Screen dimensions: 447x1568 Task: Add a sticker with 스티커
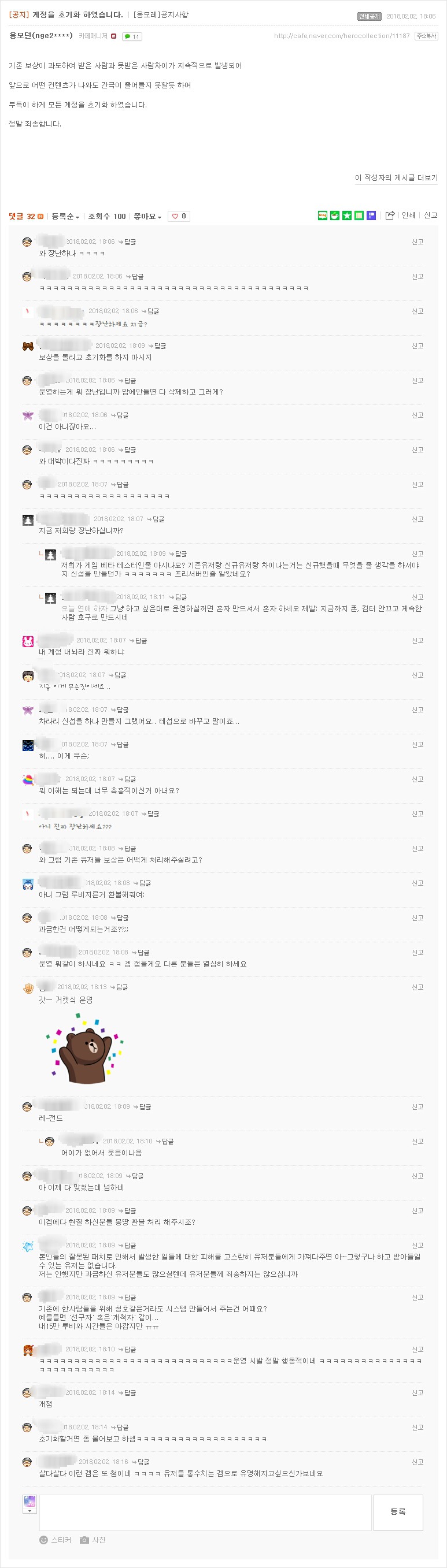click(x=56, y=1540)
